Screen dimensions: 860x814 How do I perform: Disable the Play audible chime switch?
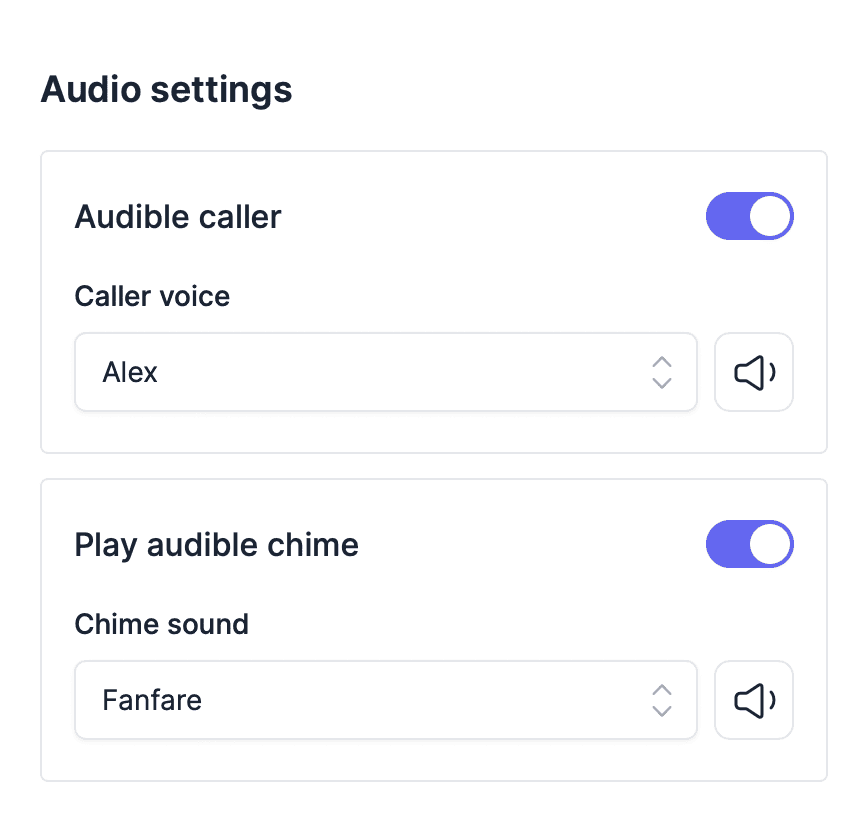pos(749,544)
